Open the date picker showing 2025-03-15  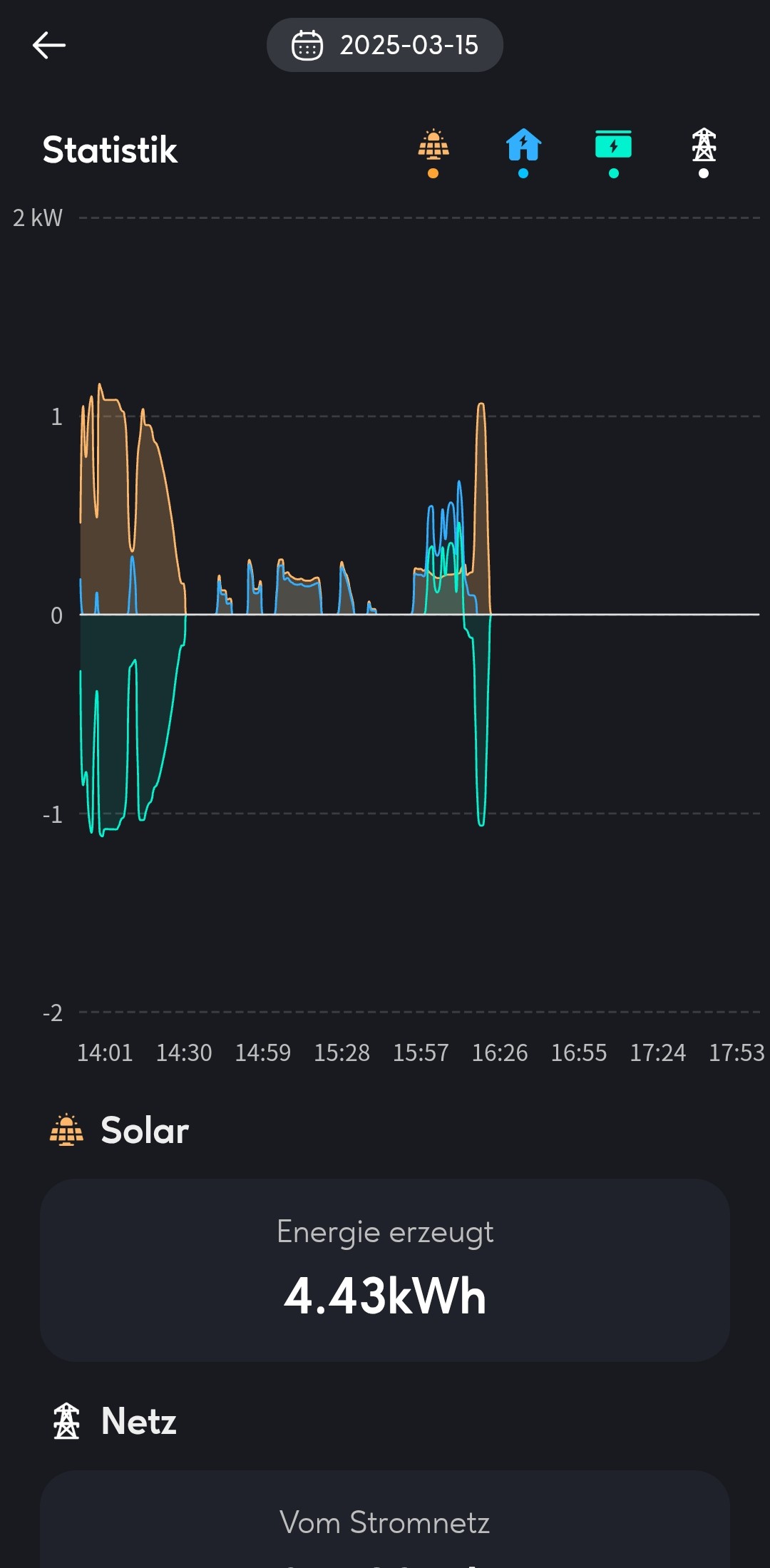point(385,45)
